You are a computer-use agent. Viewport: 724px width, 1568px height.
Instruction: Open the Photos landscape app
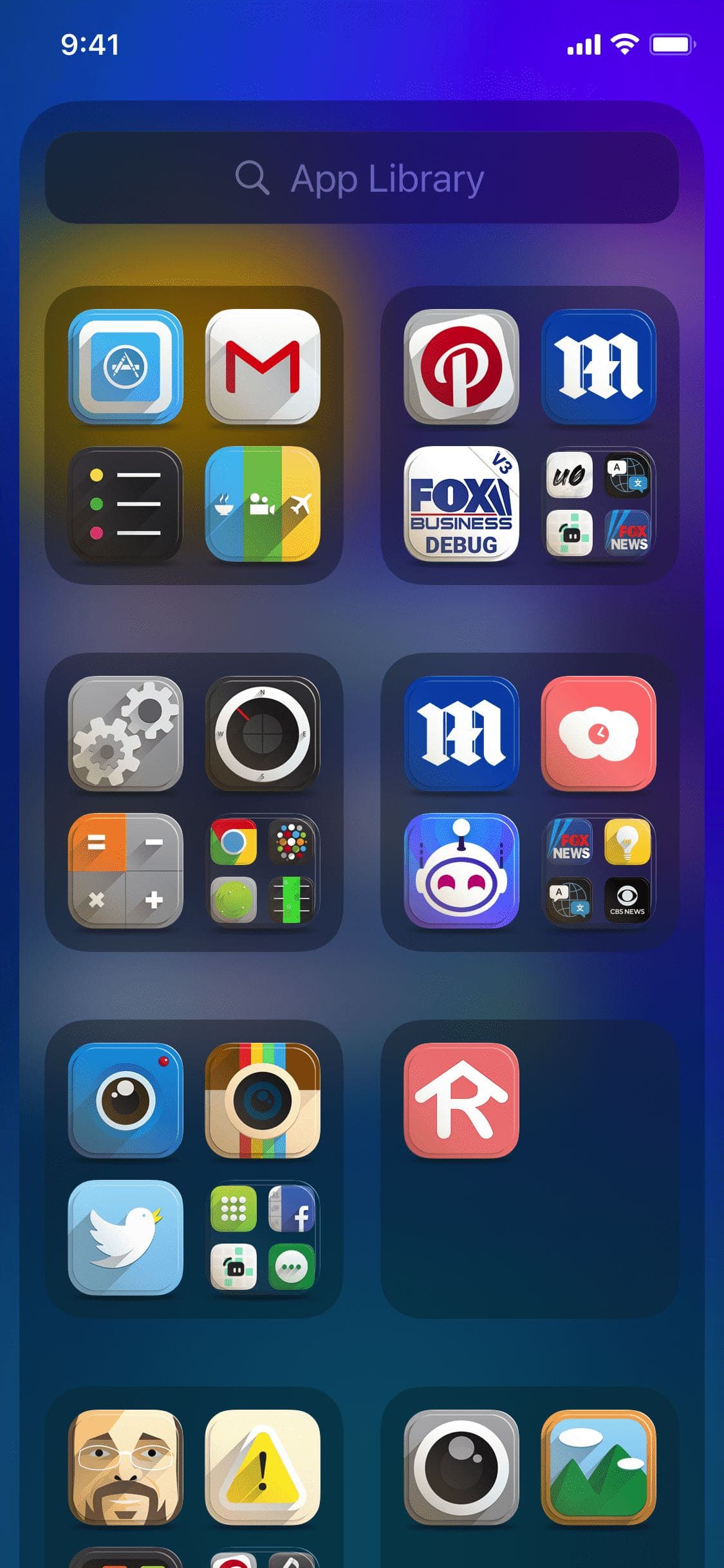pyautogui.click(x=599, y=1468)
